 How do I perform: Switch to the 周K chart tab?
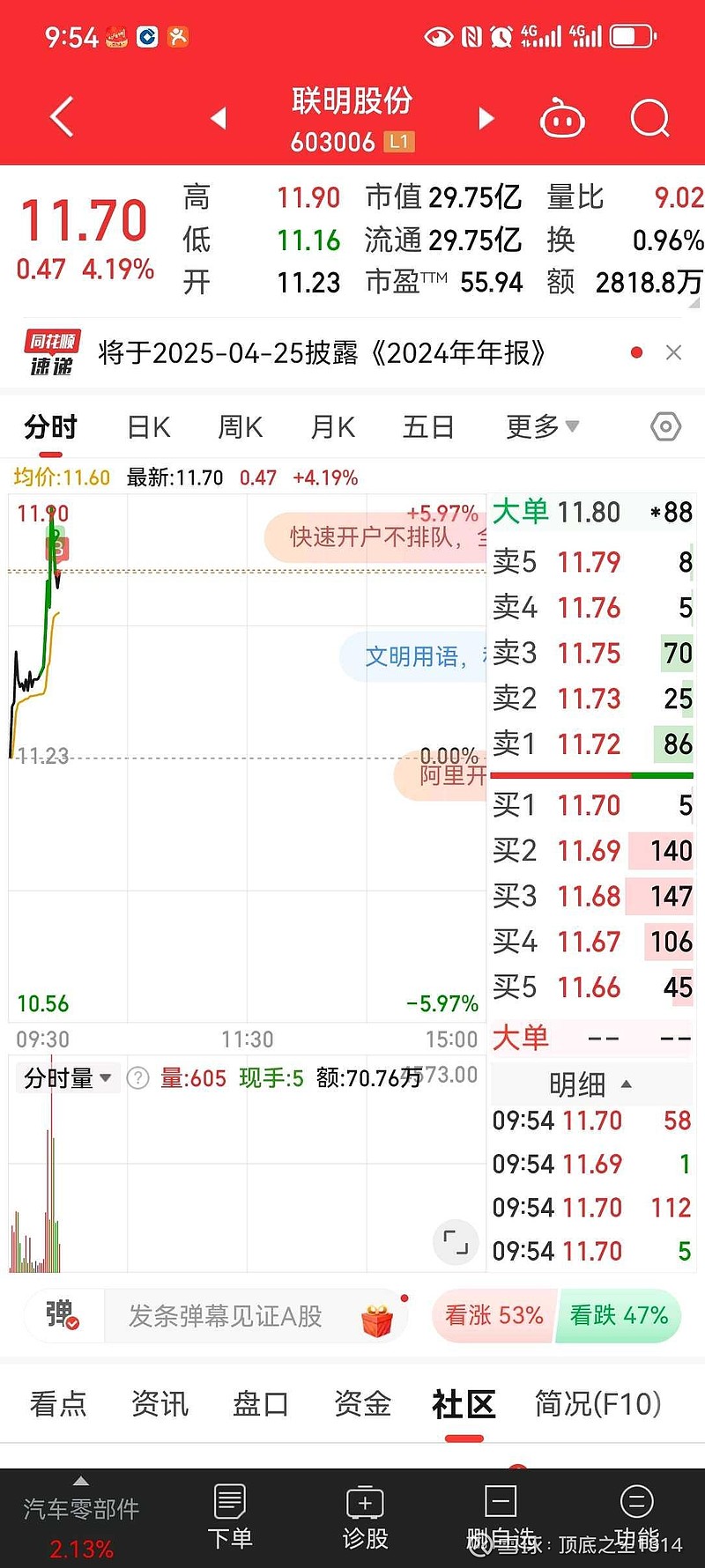point(240,428)
